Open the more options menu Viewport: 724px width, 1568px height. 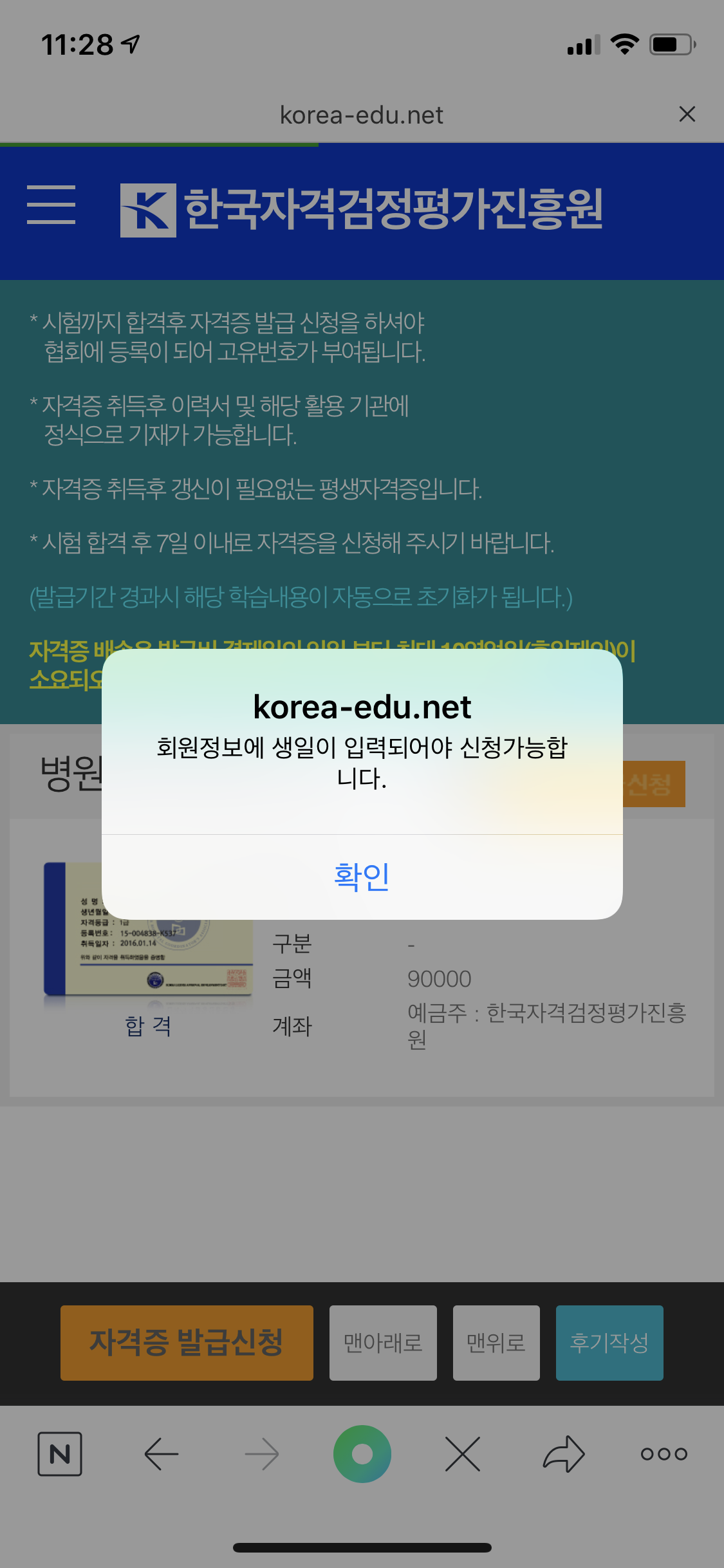(x=664, y=1454)
